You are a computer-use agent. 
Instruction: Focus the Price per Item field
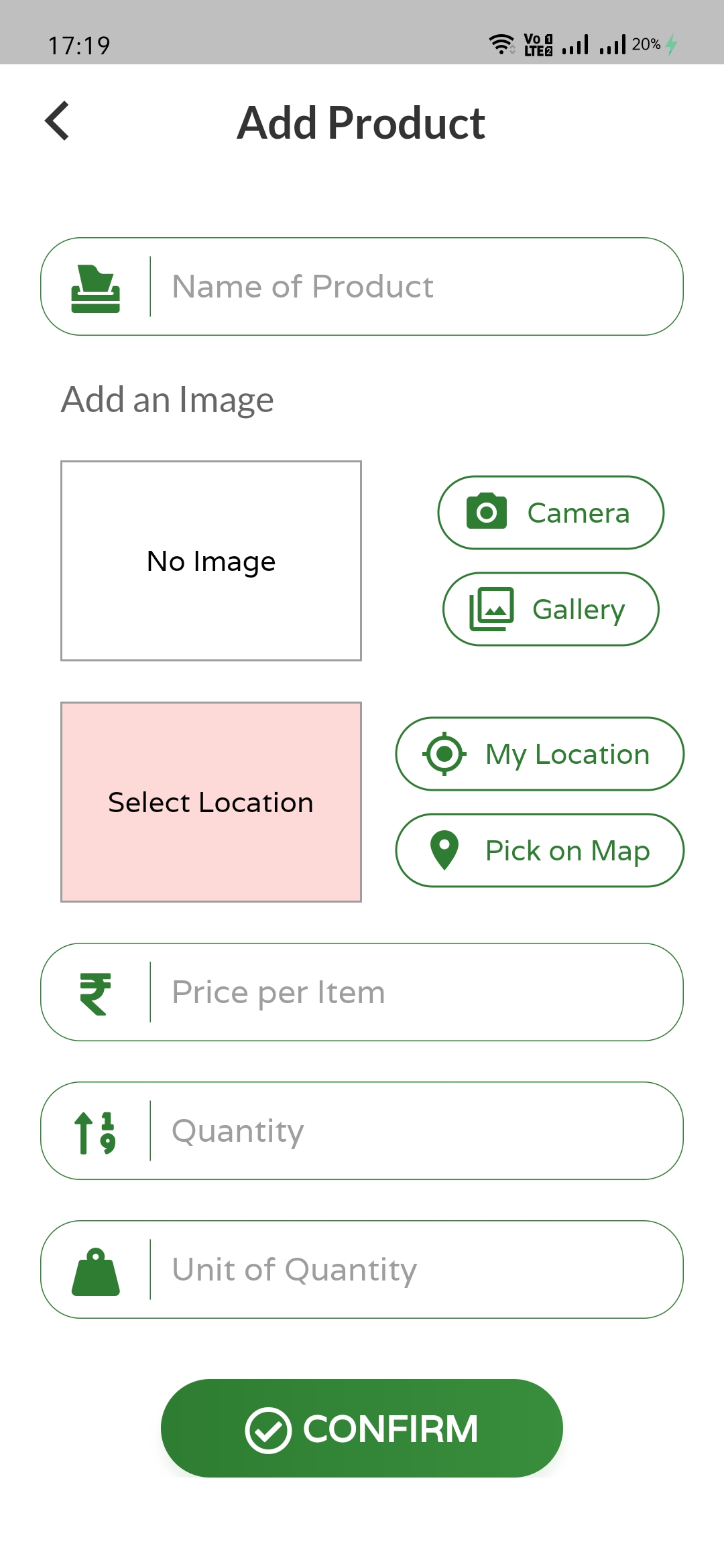click(x=362, y=992)
